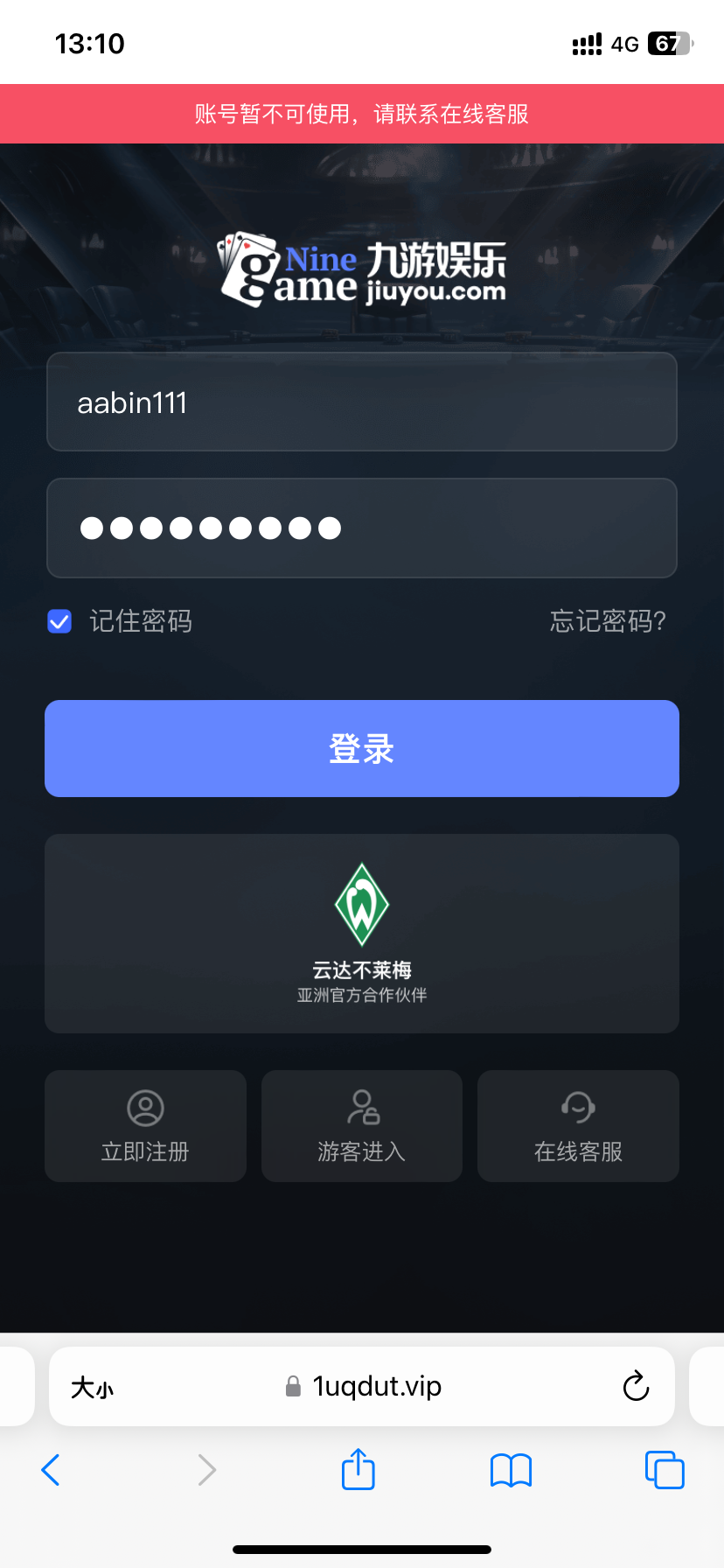The width and height of the screenshot is (724, 1568).
Task: Go back in Safari
Action: pyautogui.click(x=51, y=1470)
